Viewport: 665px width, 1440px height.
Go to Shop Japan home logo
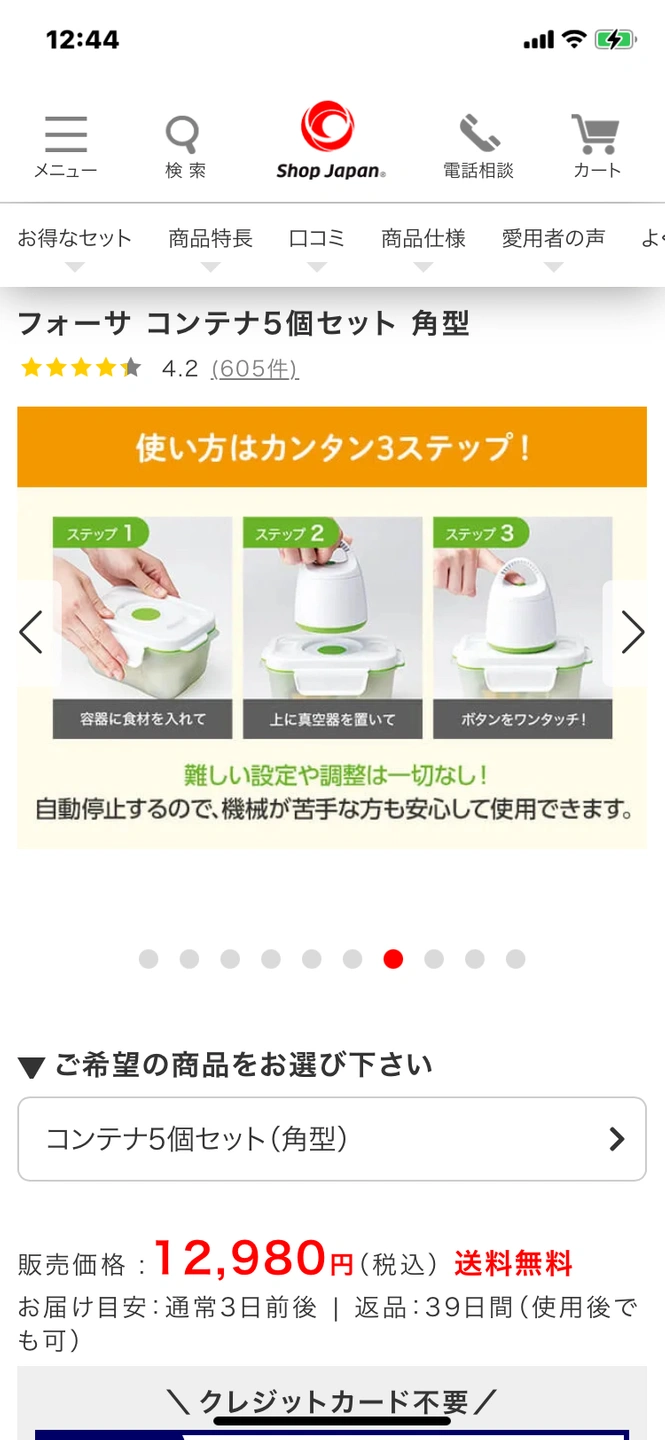click(330, 142)
